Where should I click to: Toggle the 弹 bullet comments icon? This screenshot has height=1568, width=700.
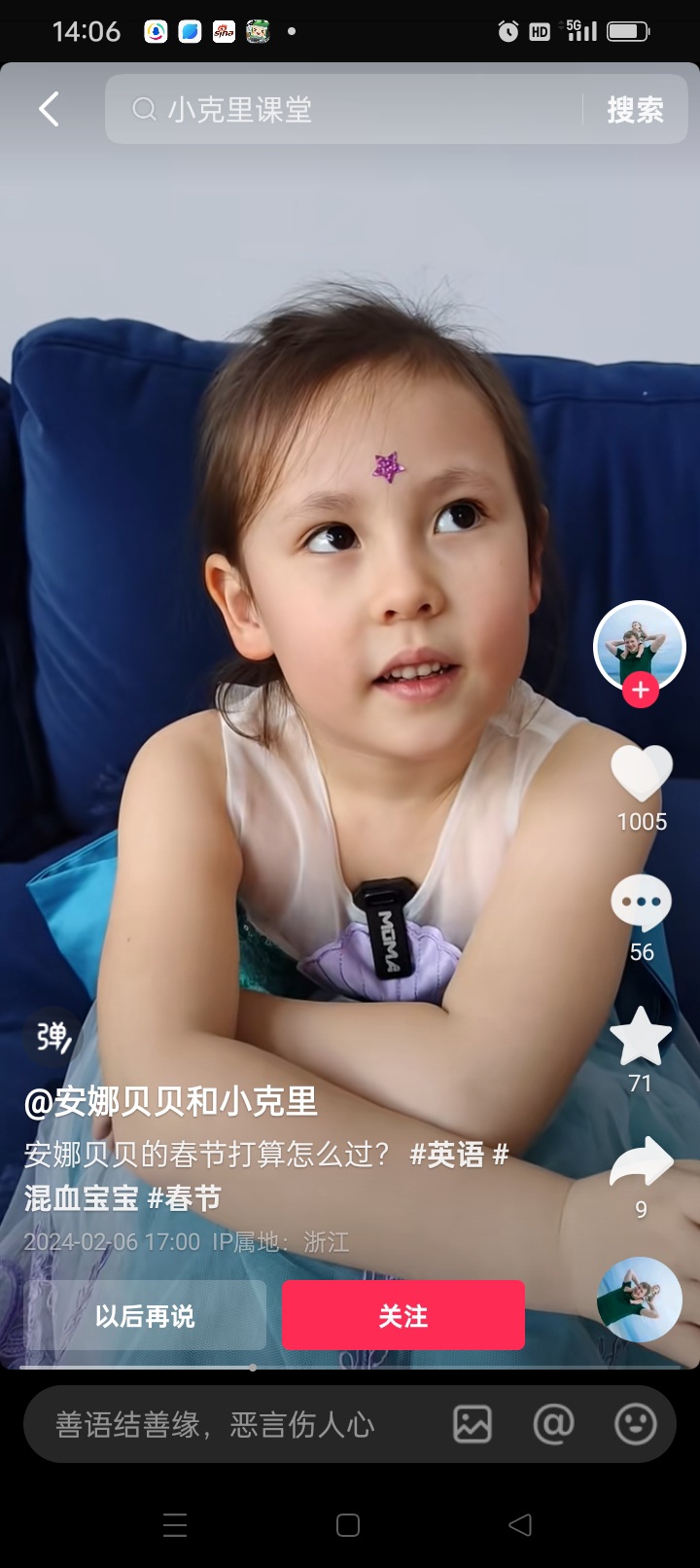pos(53,1037)
